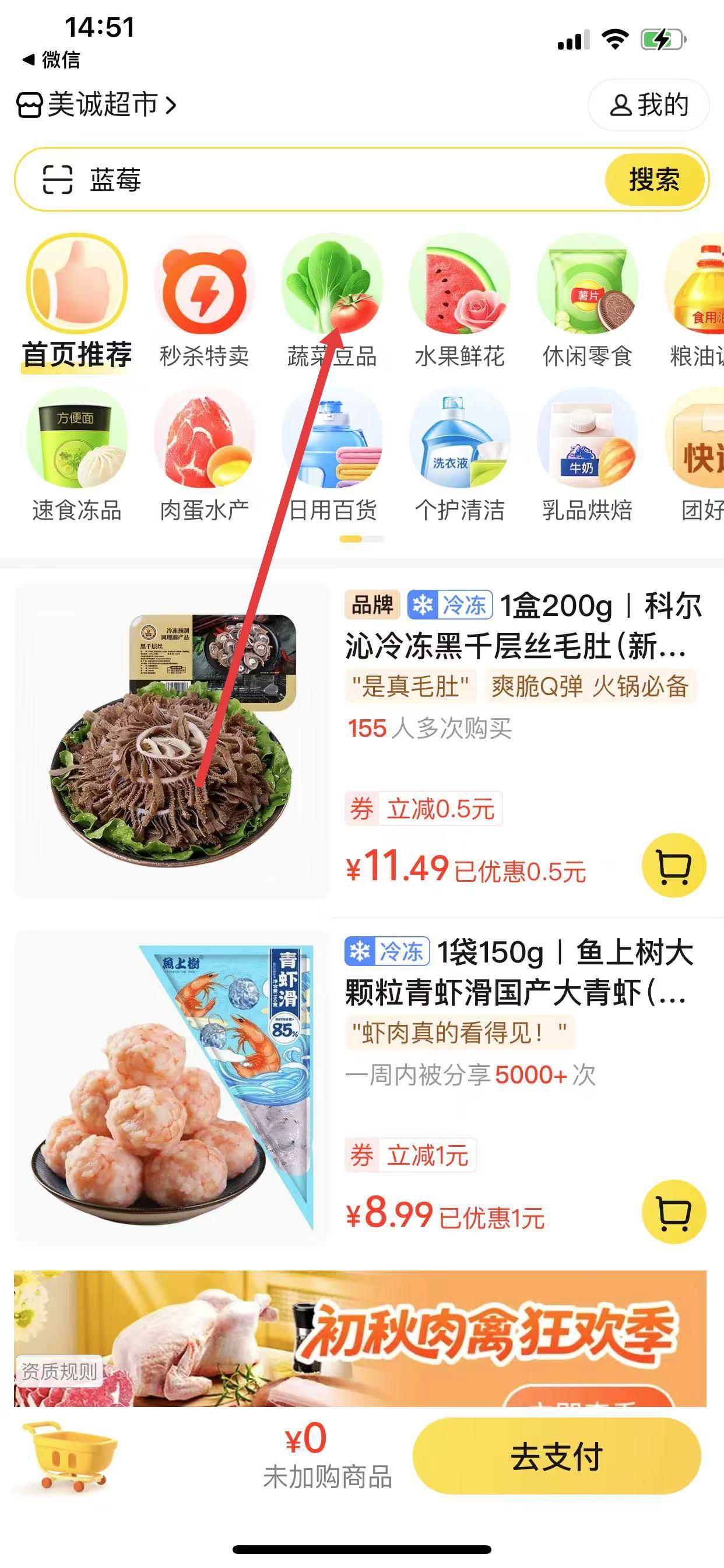Open the 初秋肉禽狂欢季 banner
Viewport: 724px width, 1568px height.
[360, 1339]
